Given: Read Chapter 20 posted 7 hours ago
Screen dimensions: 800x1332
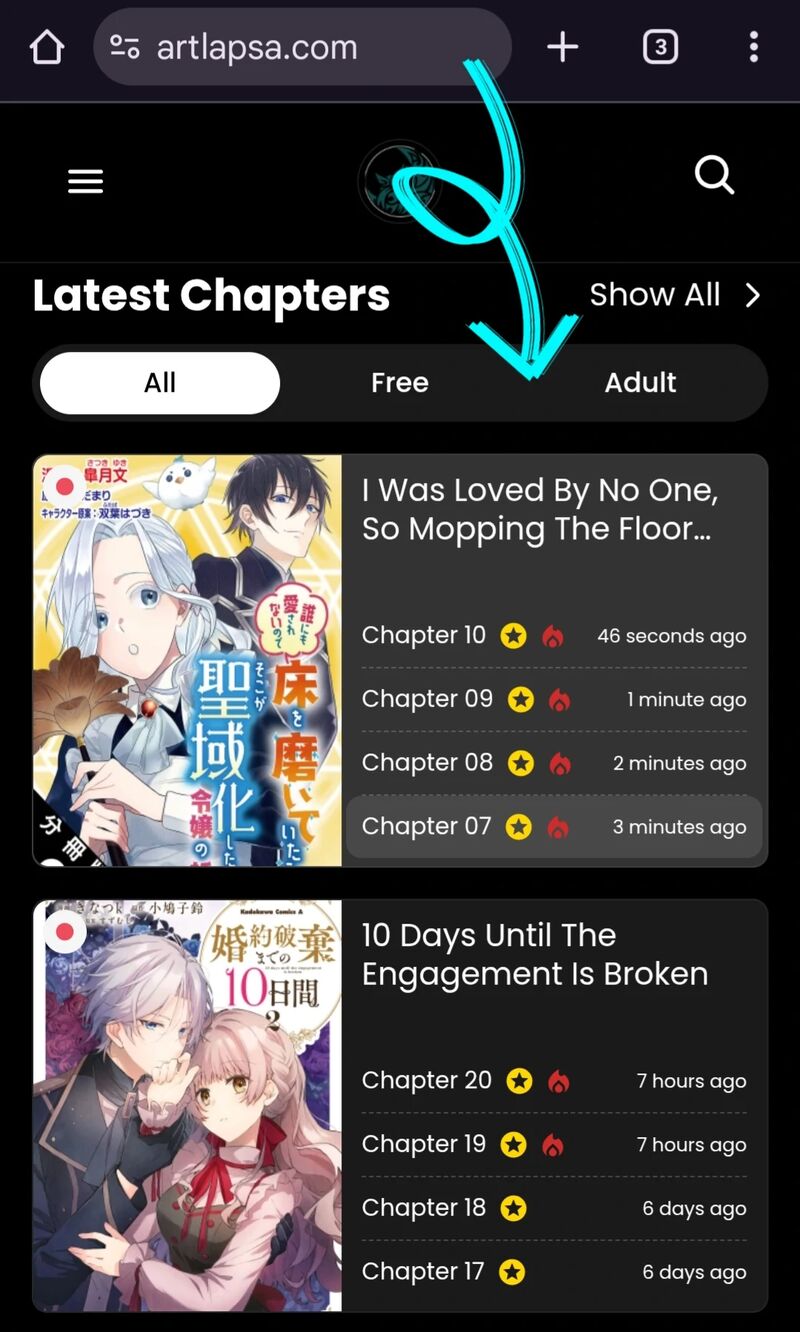Looking at the screenshot, I should (x=427, y=1081).
